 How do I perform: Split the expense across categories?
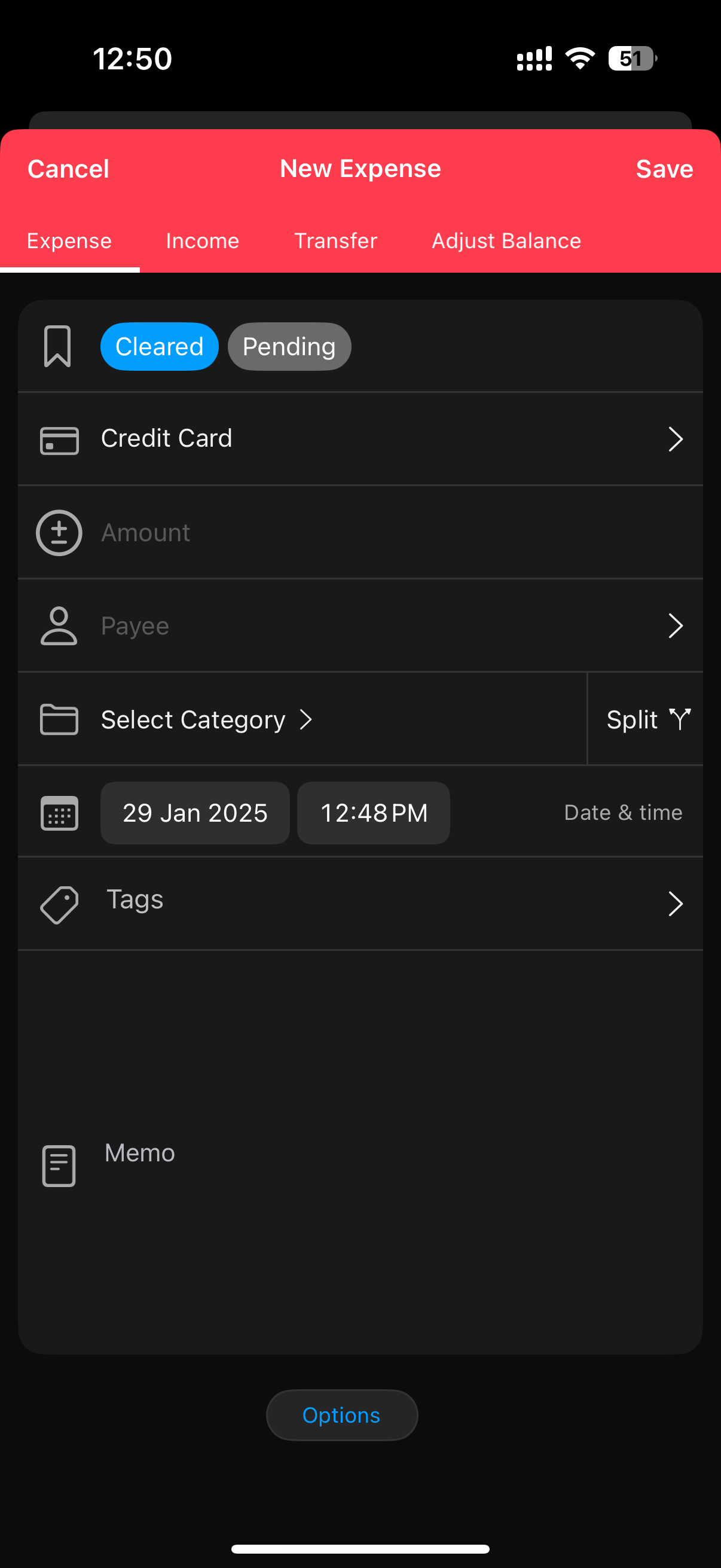[x=647, y=719]
